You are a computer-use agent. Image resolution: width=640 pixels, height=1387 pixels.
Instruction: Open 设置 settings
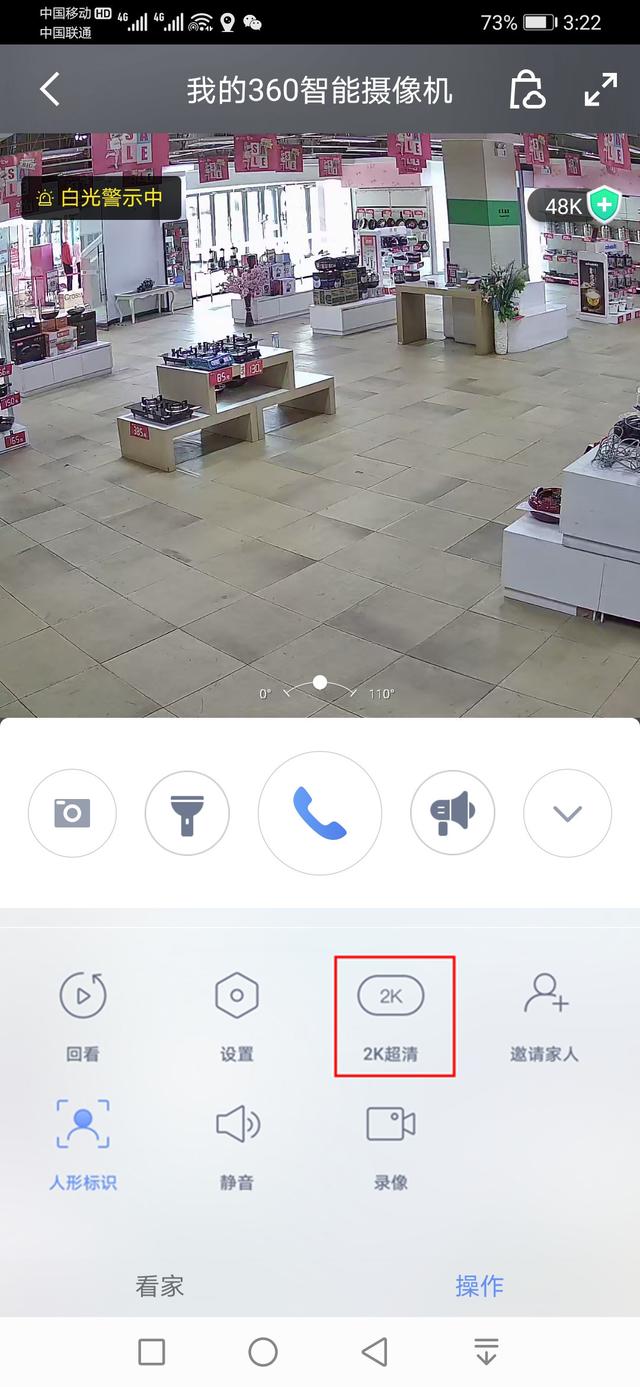pyautogui.click(x=237, y=1015)
